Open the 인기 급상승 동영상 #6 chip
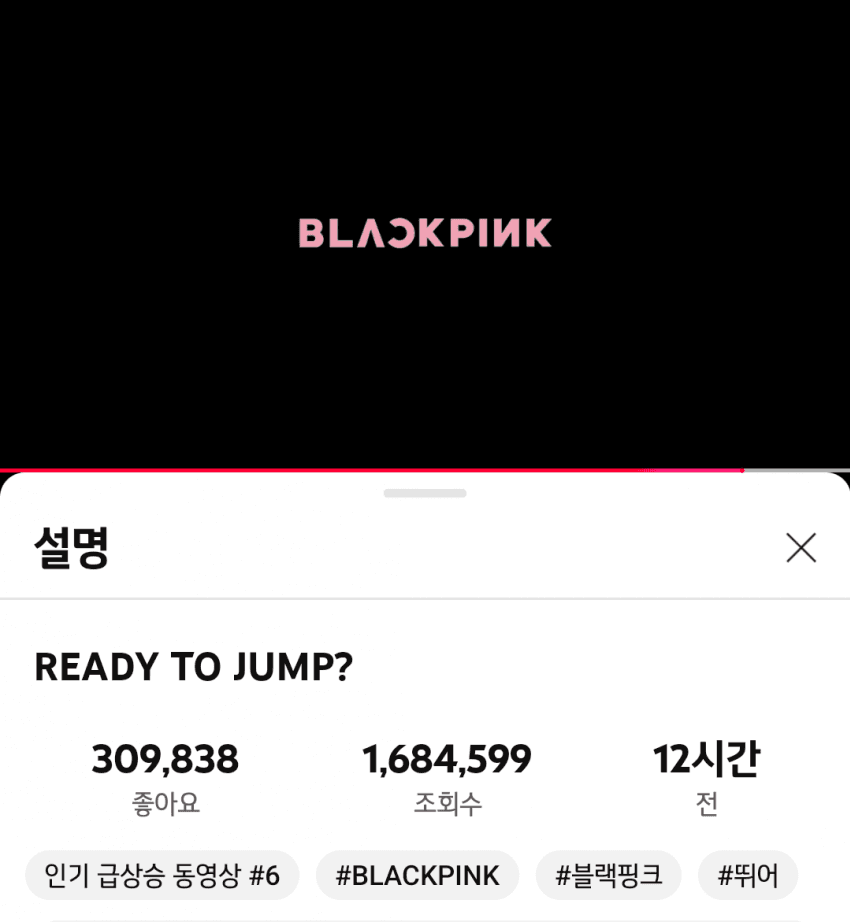 pyautogui.click(x=163, y=876)
